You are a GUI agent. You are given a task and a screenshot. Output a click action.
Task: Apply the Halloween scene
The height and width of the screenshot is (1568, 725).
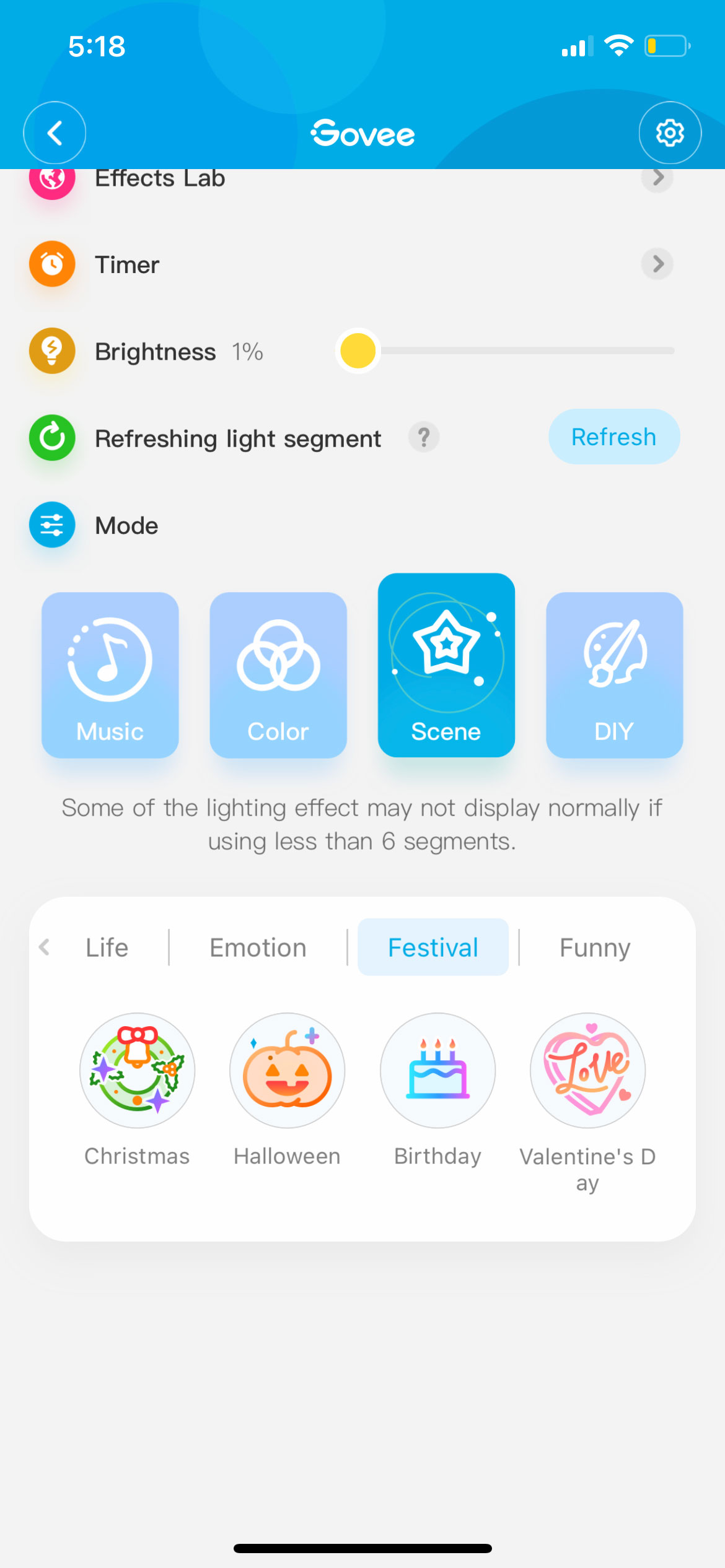288,1070
